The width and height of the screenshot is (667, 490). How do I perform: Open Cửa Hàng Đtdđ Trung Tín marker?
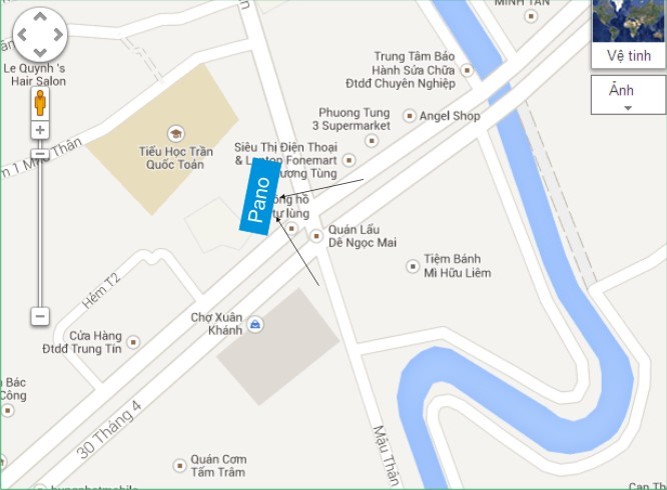pos(134,342)
